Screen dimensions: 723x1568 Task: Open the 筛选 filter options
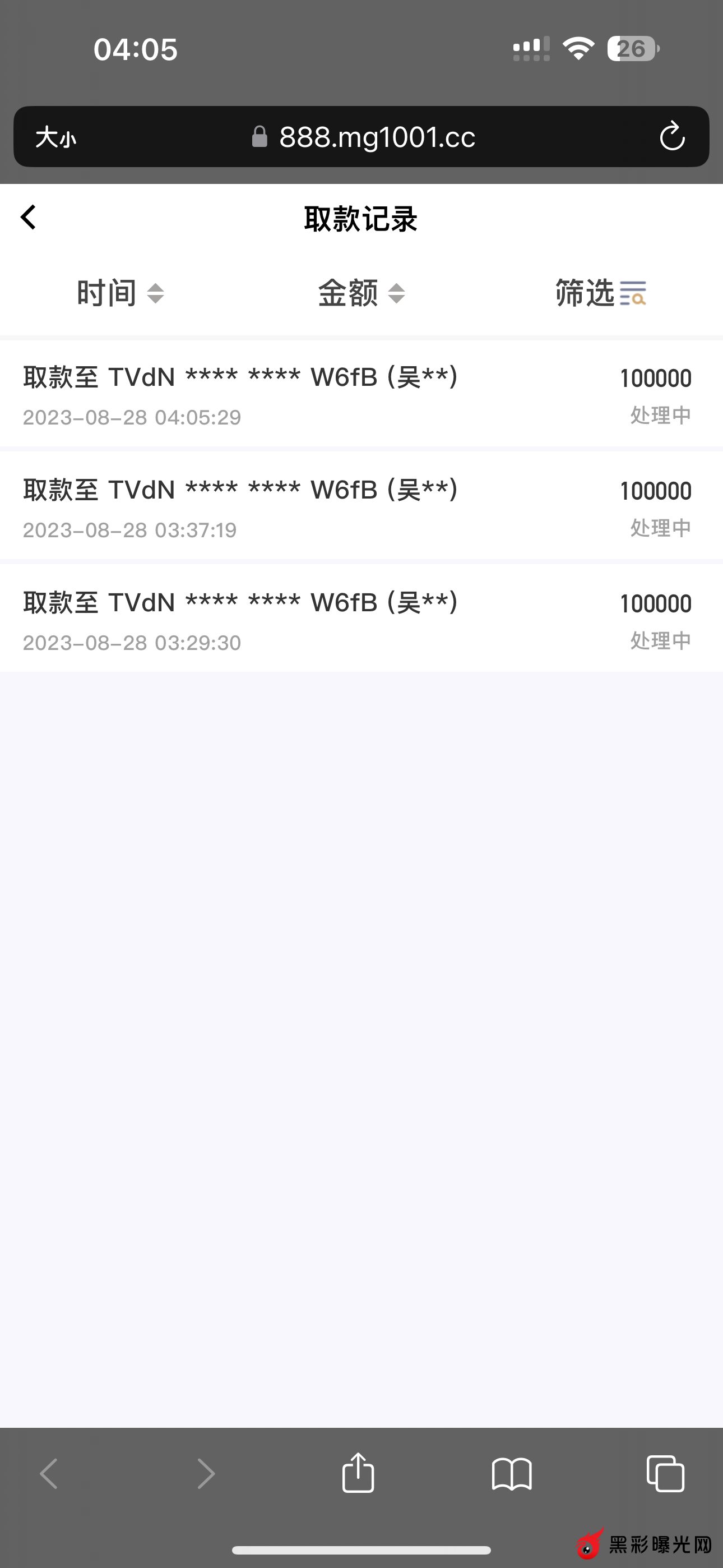[x=600, y=293]
